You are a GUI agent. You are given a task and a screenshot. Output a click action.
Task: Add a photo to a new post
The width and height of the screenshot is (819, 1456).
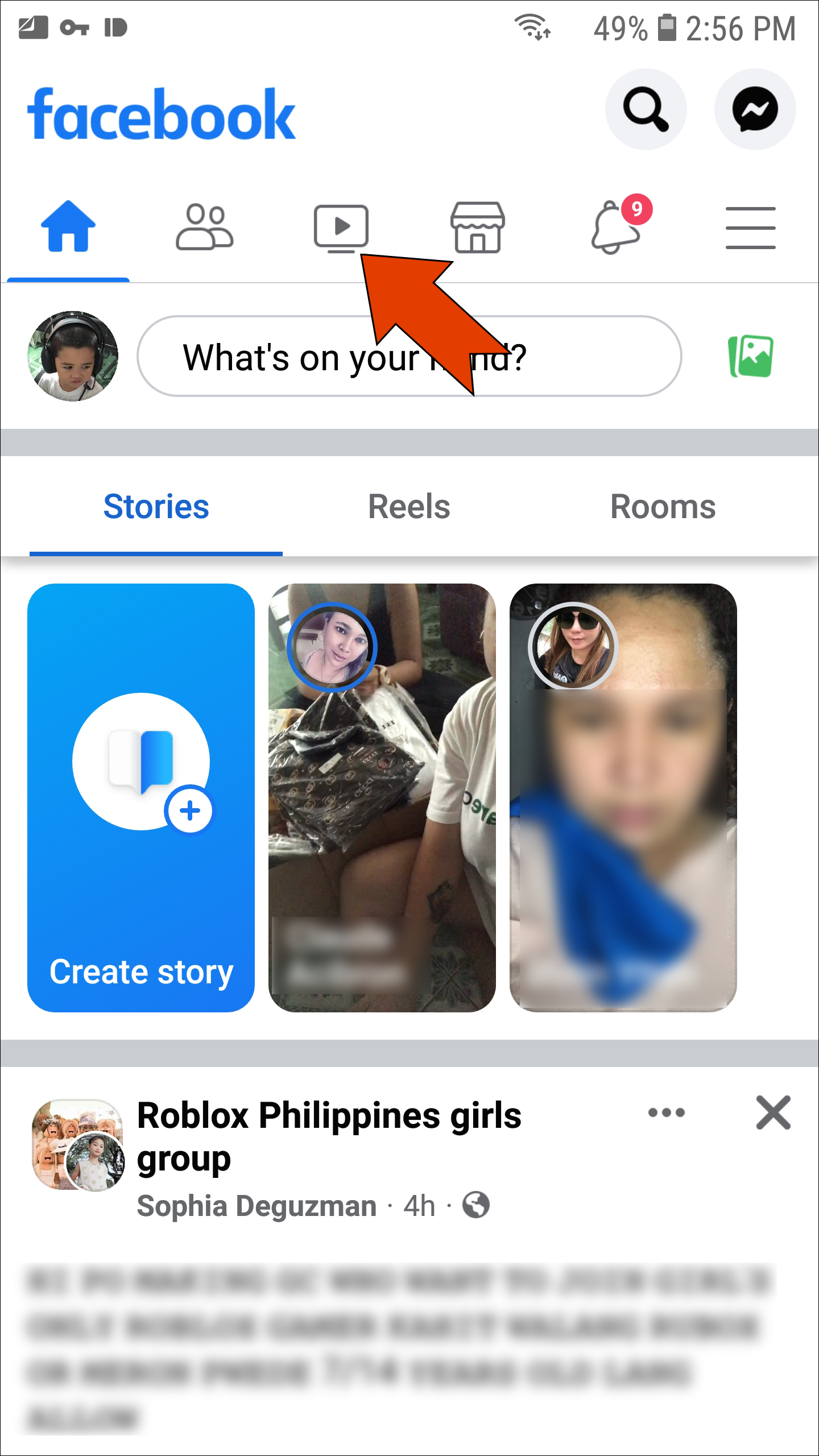click(x=751, y=356)
